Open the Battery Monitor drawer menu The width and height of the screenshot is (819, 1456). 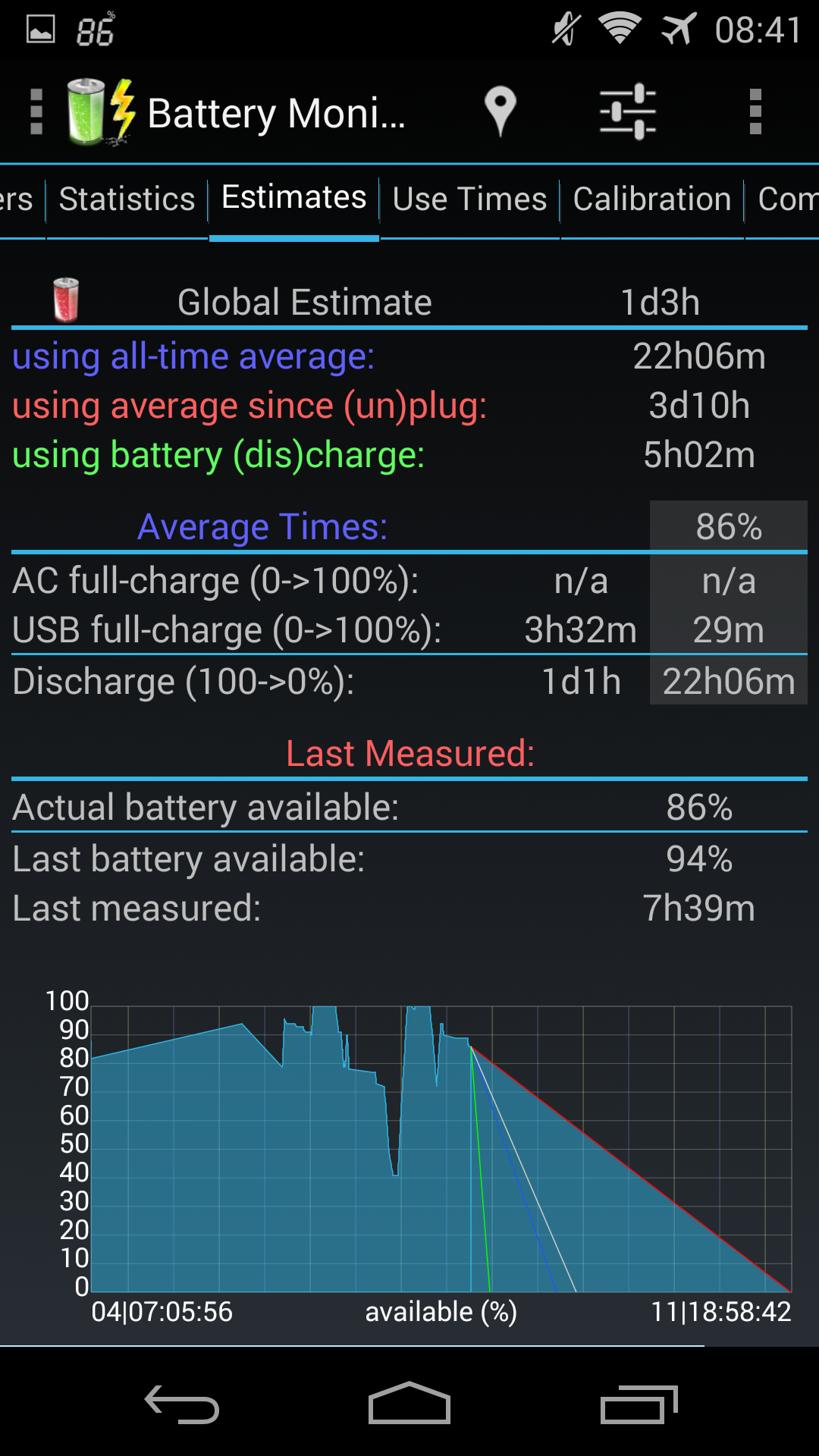36,112
